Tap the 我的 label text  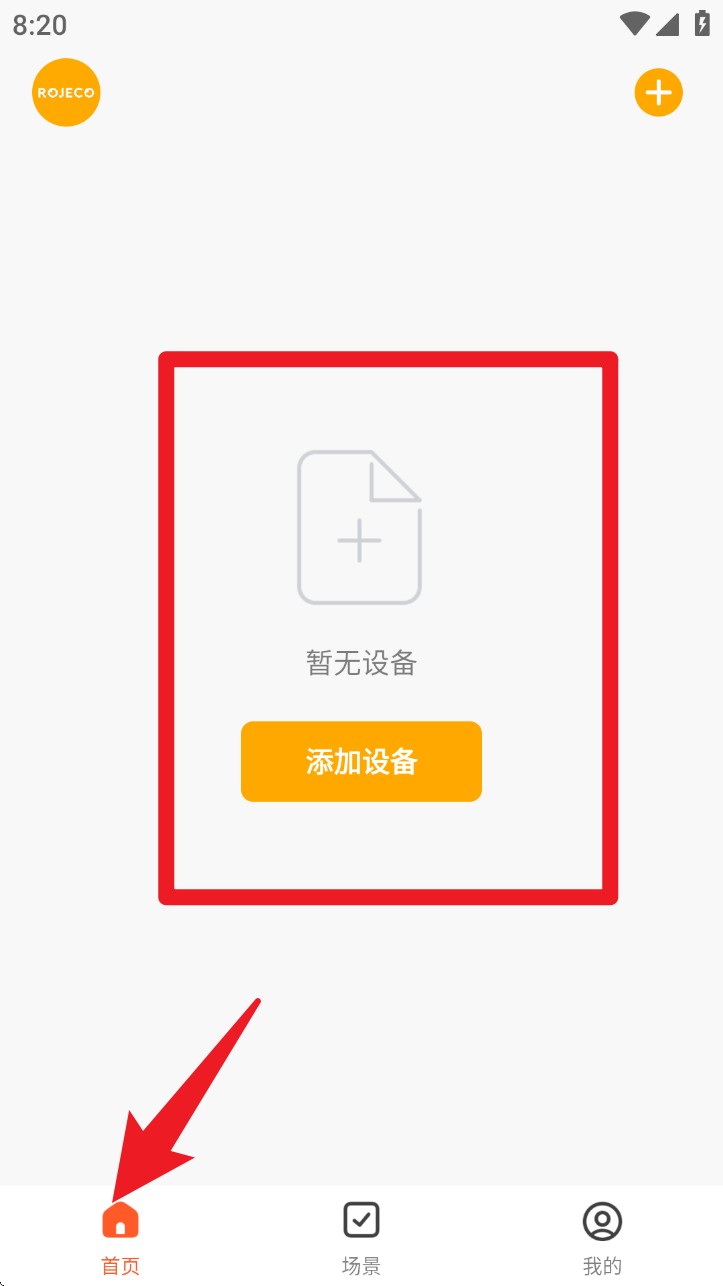click(601, 1265)
